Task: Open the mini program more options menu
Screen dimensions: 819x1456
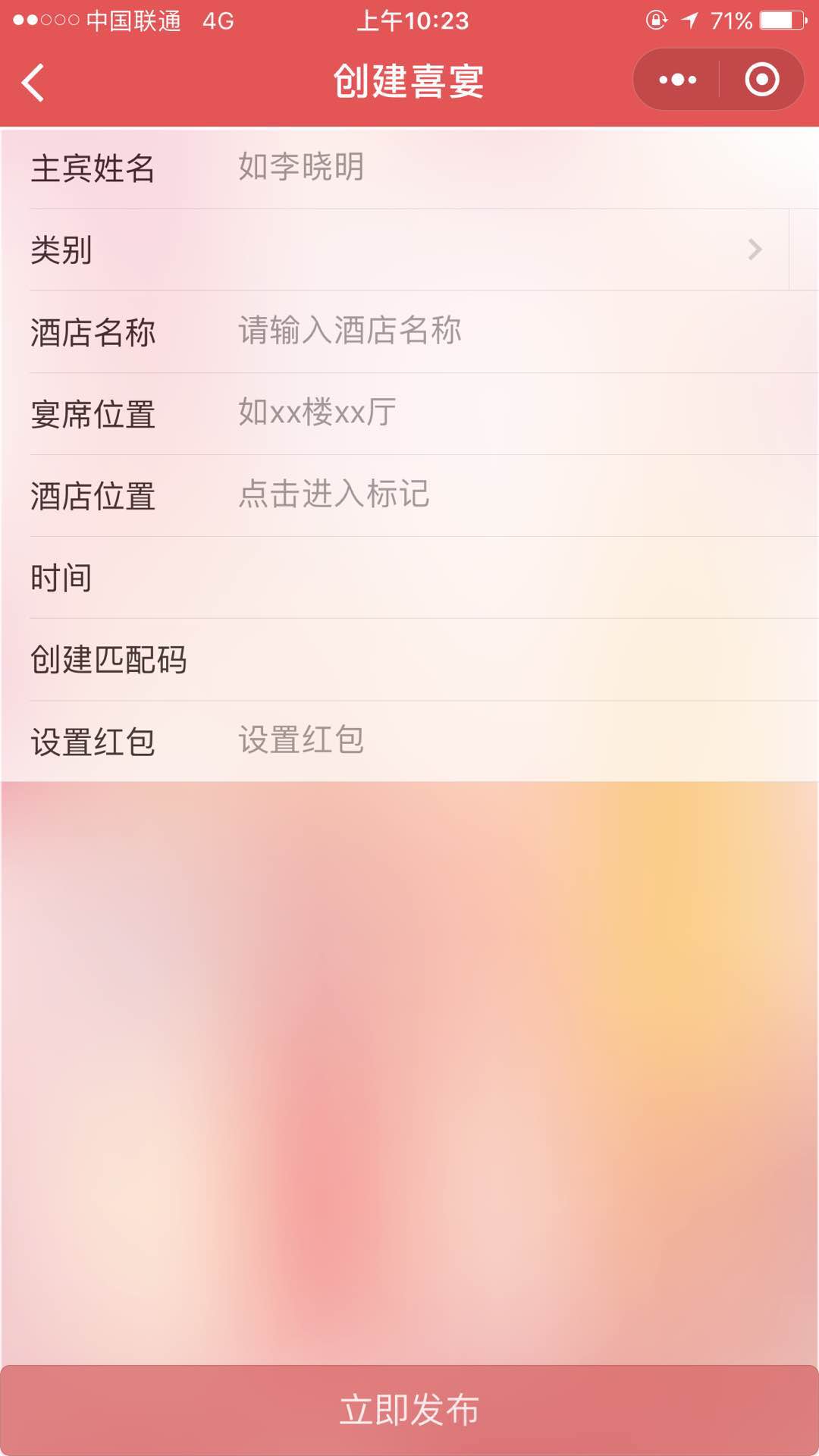Action: (x=677, y=80)
